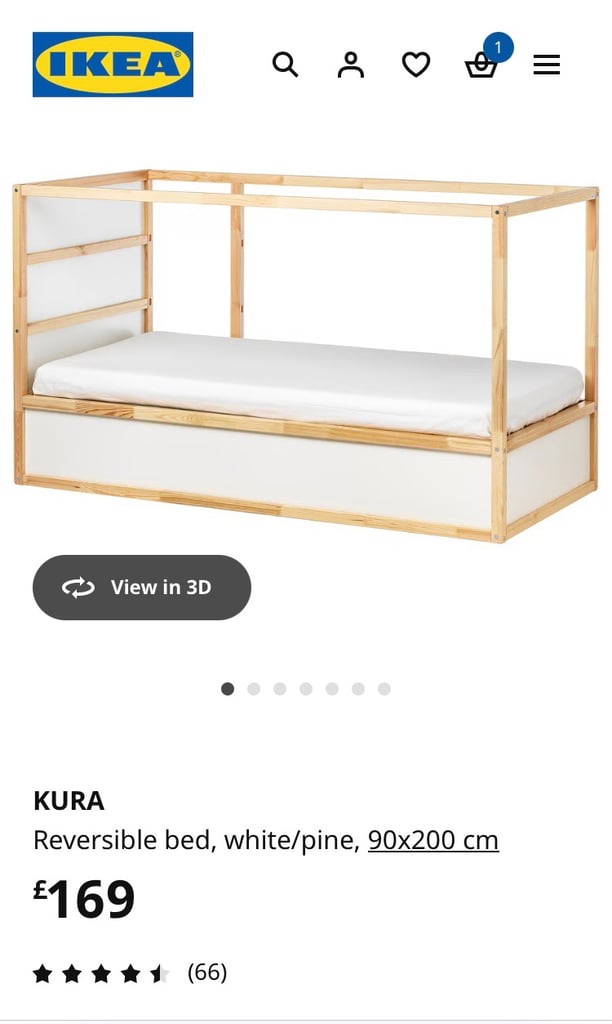
Task: Open the search magnifier icon
Action: pyautogui.click(x=285, y=65)
